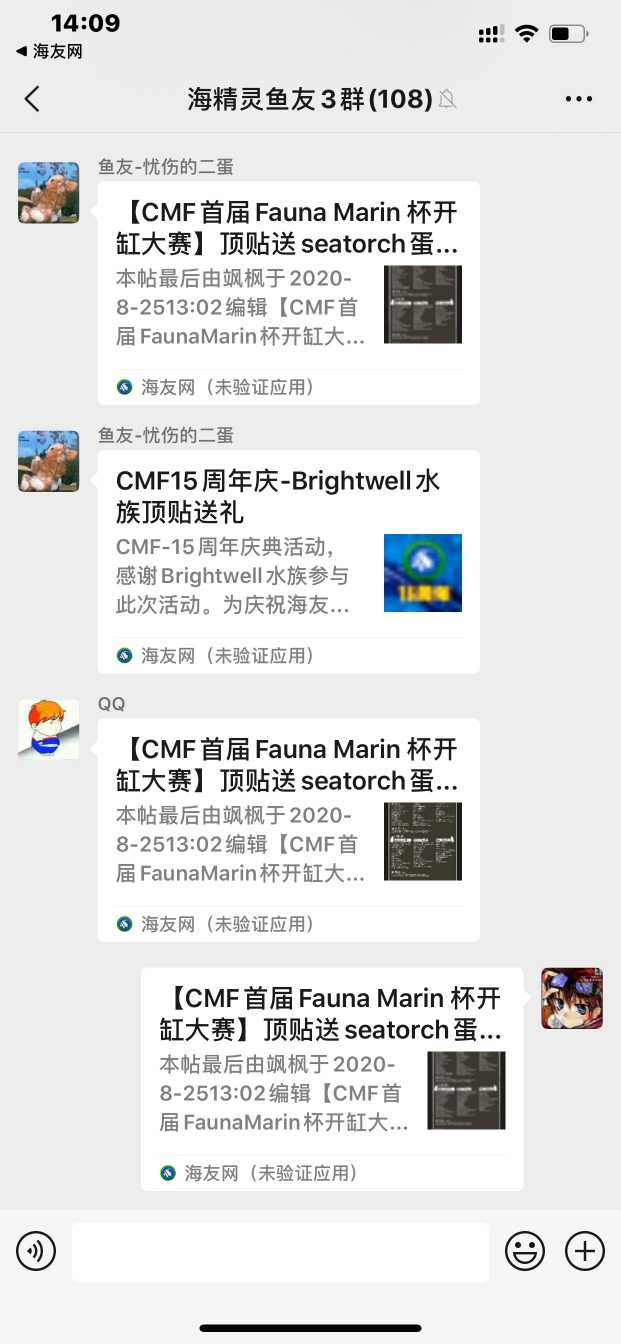The width and height of the screenshot is (621, 1344).
Task: Go back from the 海精灵鱼友3群 chat
Action: [x=33, y=99]
